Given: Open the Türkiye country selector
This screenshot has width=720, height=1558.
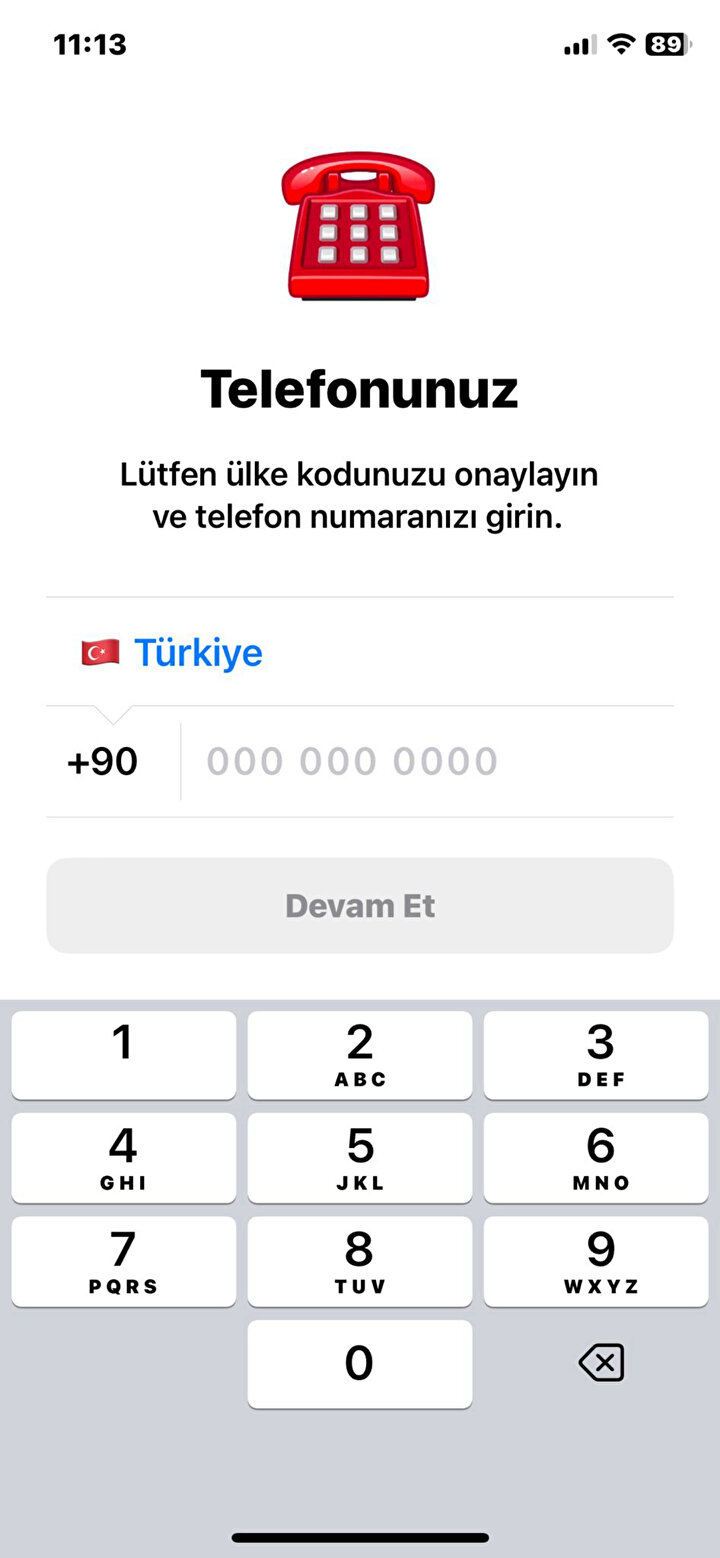Looking at the screenshot, I should pyautogui.click(x=360, y=652).
